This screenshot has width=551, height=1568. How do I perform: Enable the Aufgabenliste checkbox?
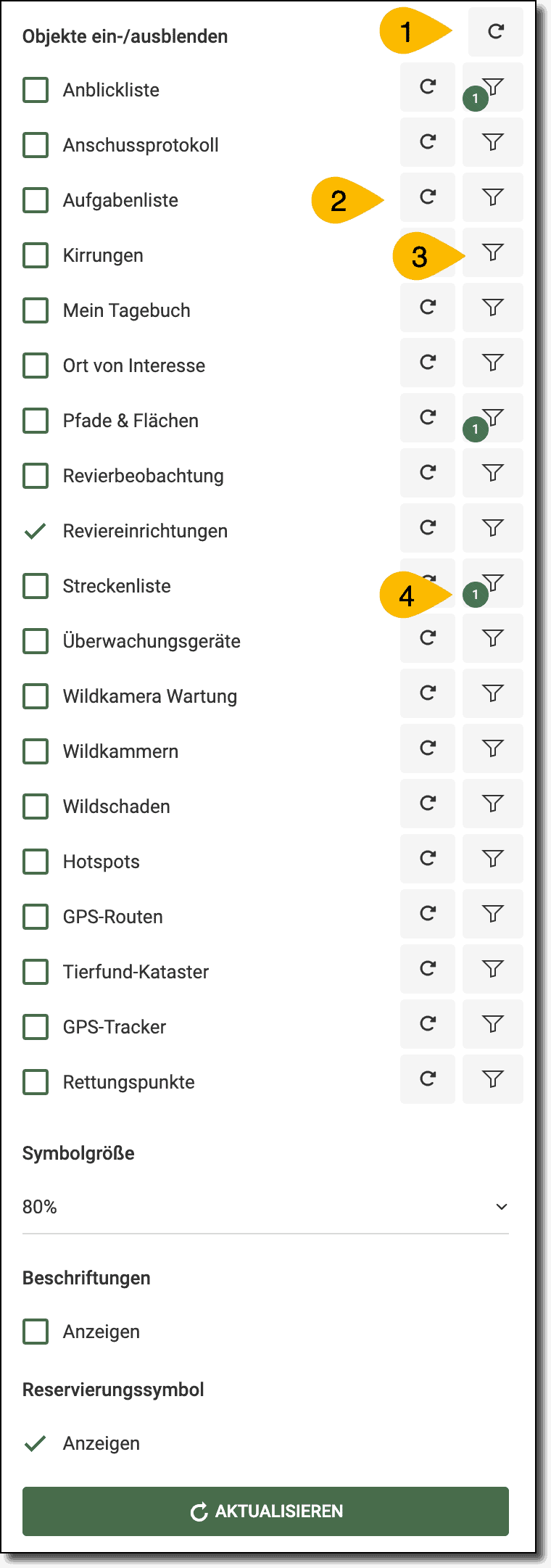[x=36, y=200]
